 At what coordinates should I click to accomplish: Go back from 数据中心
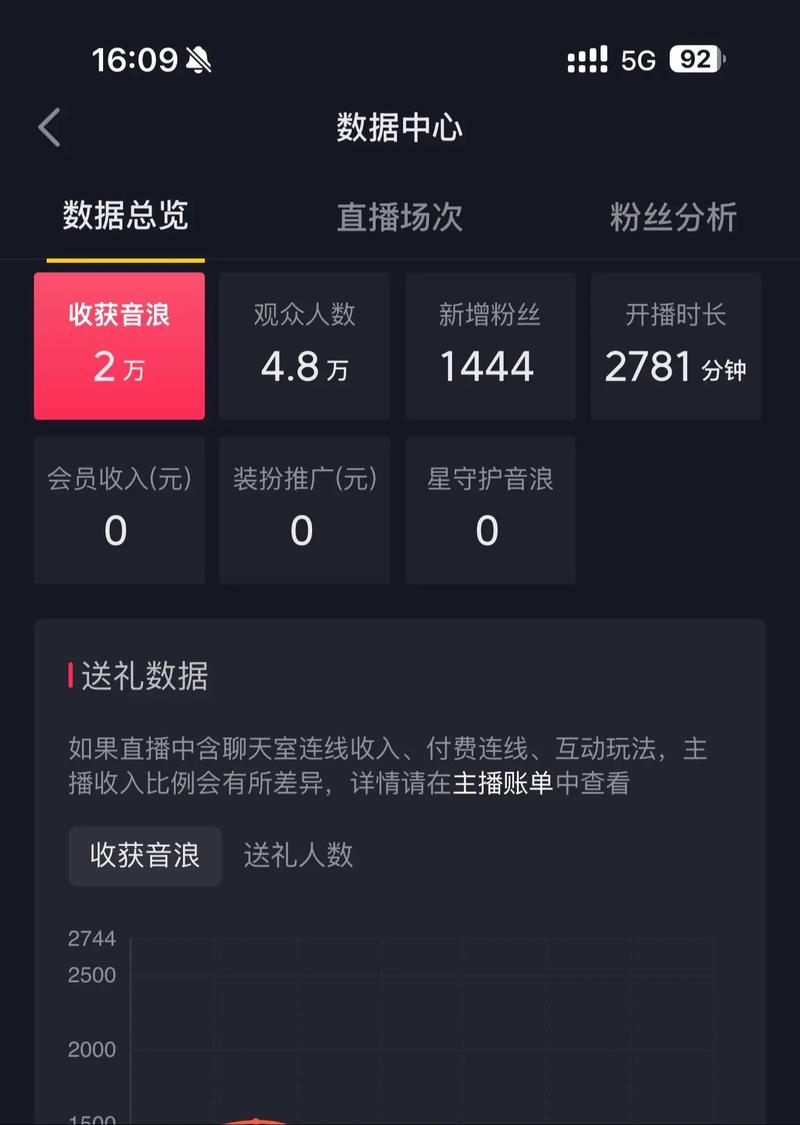point(50,128)
